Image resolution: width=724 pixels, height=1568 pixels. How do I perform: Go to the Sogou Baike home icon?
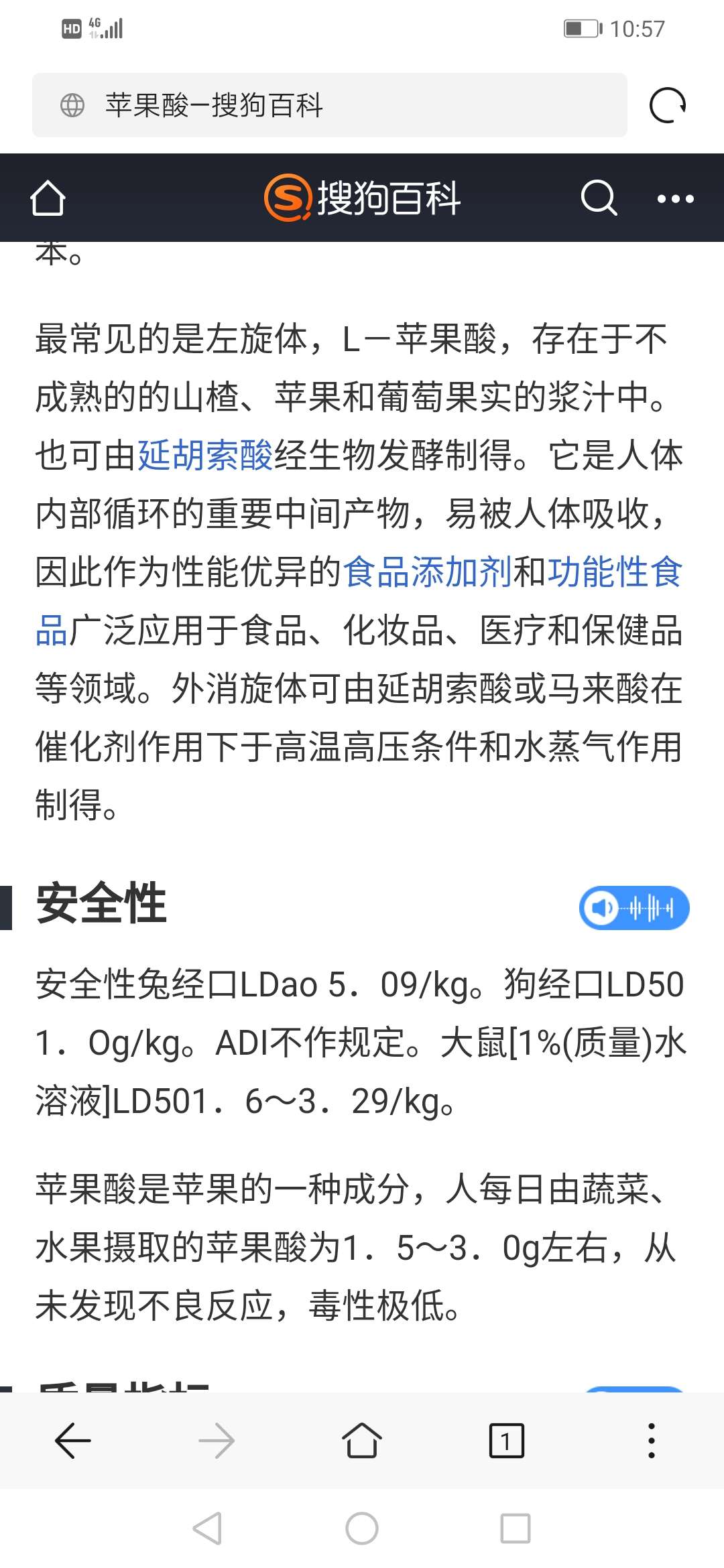point(48,198)
